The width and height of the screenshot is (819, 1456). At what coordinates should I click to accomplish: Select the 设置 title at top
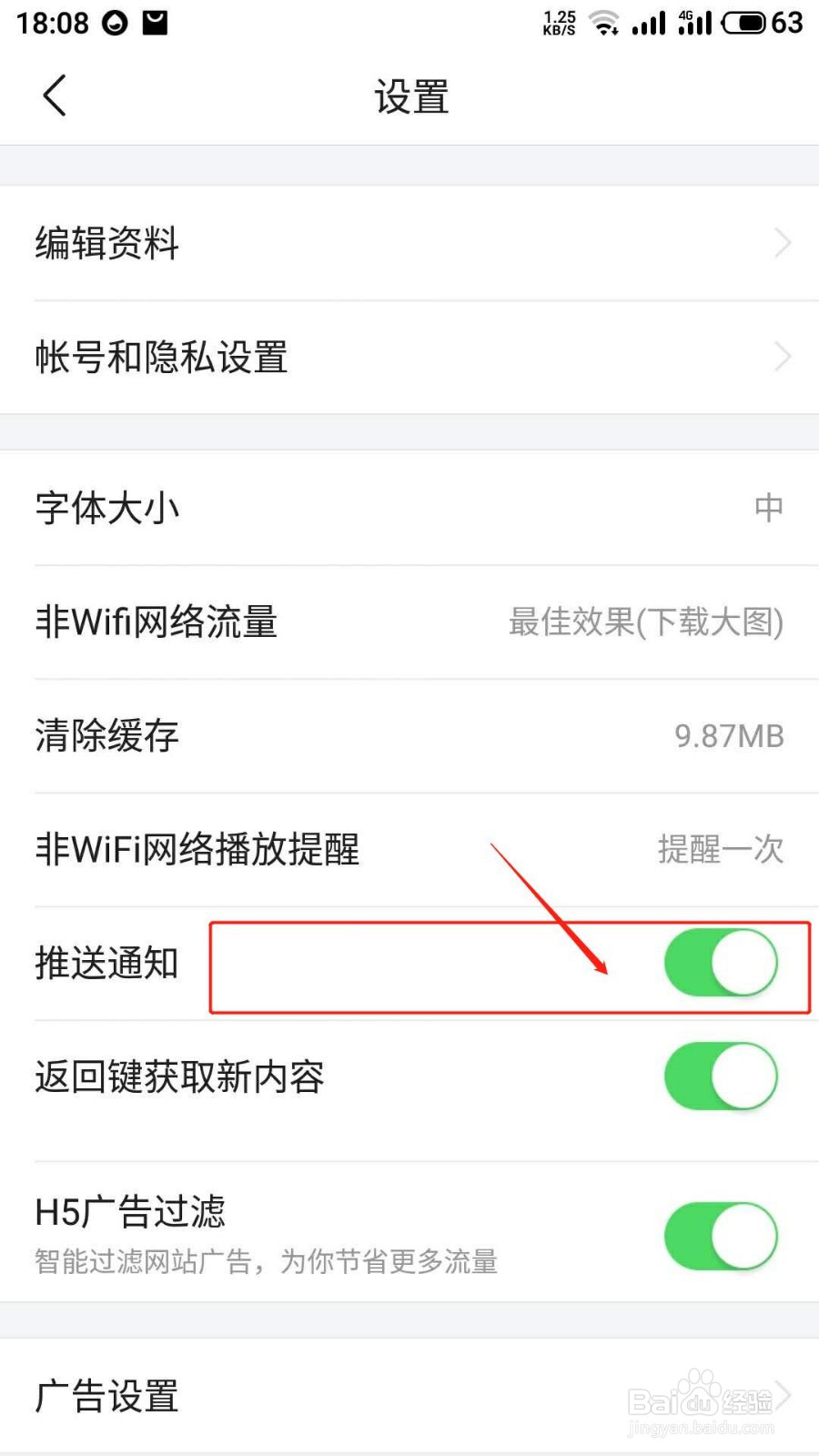409,94
